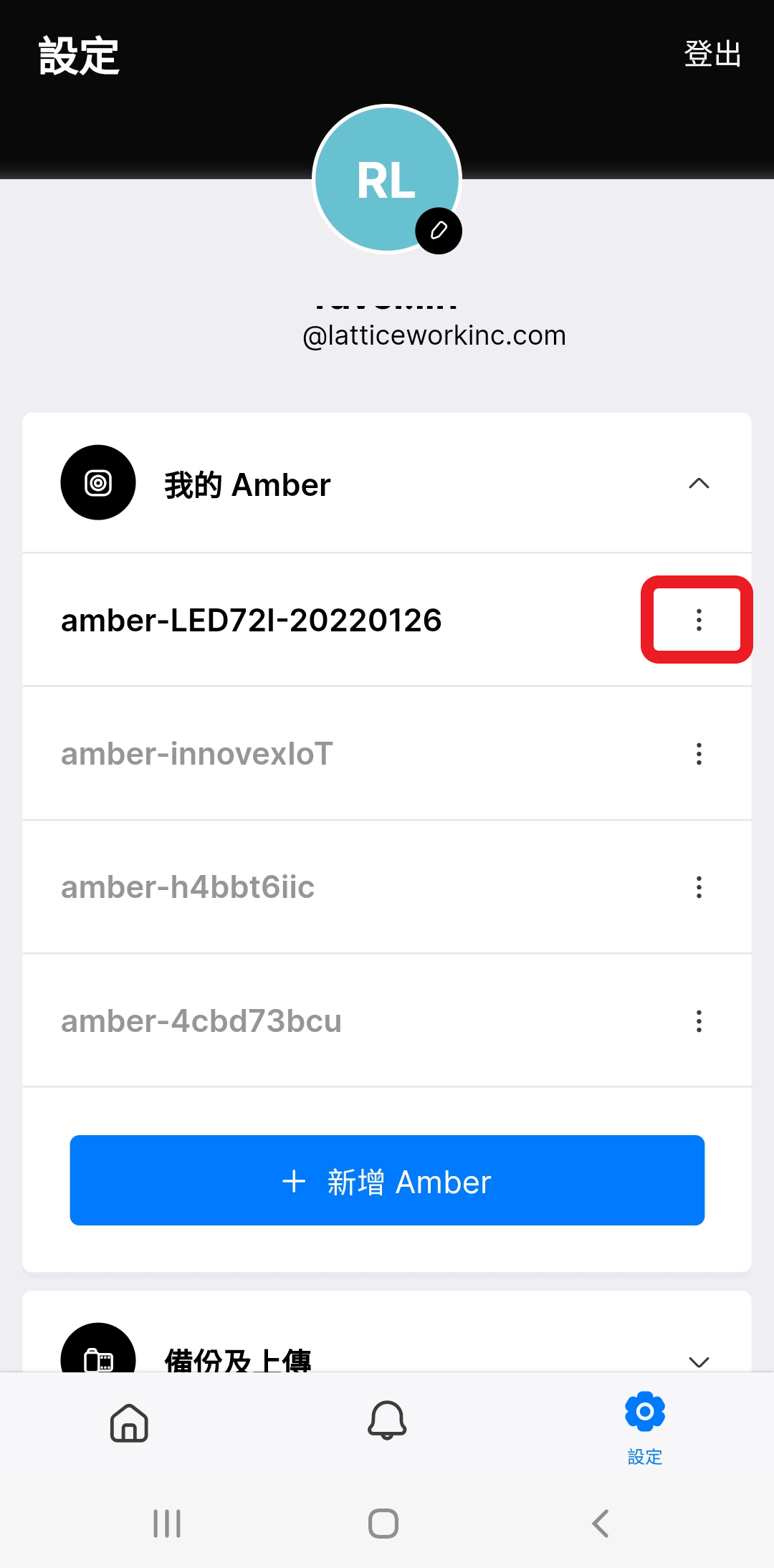Open more options for amber-4cbd73bcu
The image size is (774, 1568).
coord(699,1020)
